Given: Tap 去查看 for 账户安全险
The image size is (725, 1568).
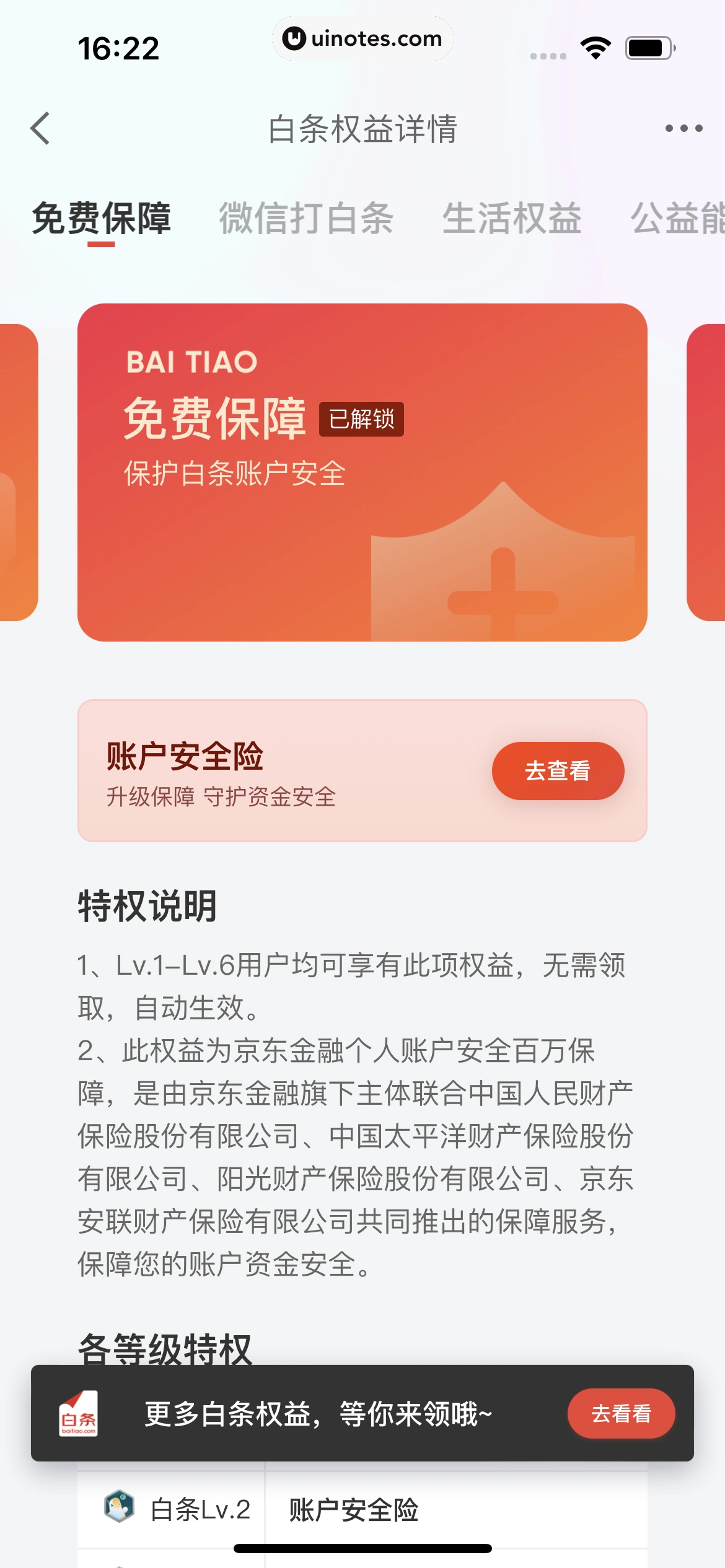Looking at the screenshot, I should 558,770.
